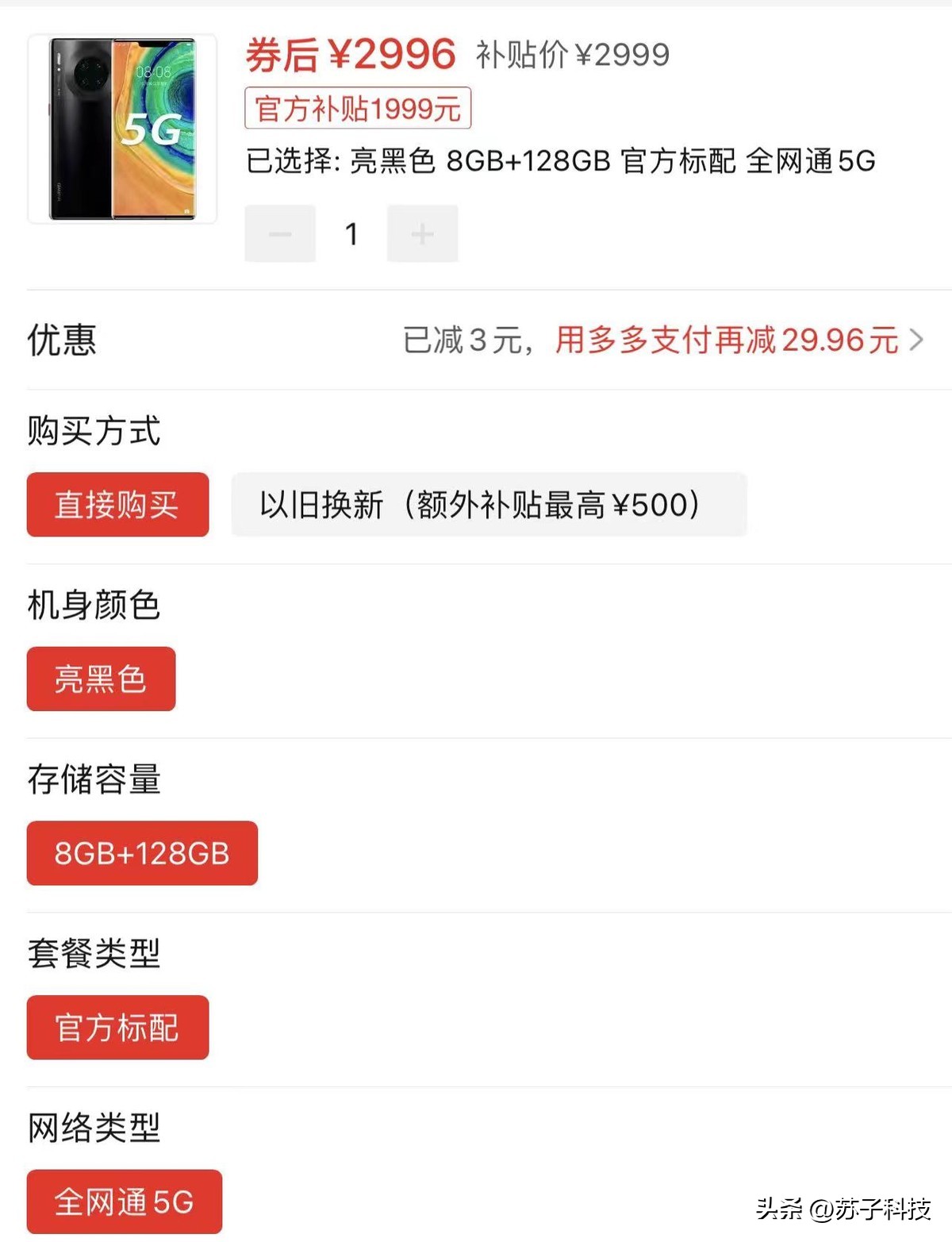Select 官方标配 package type

[x=117, y=1027]
